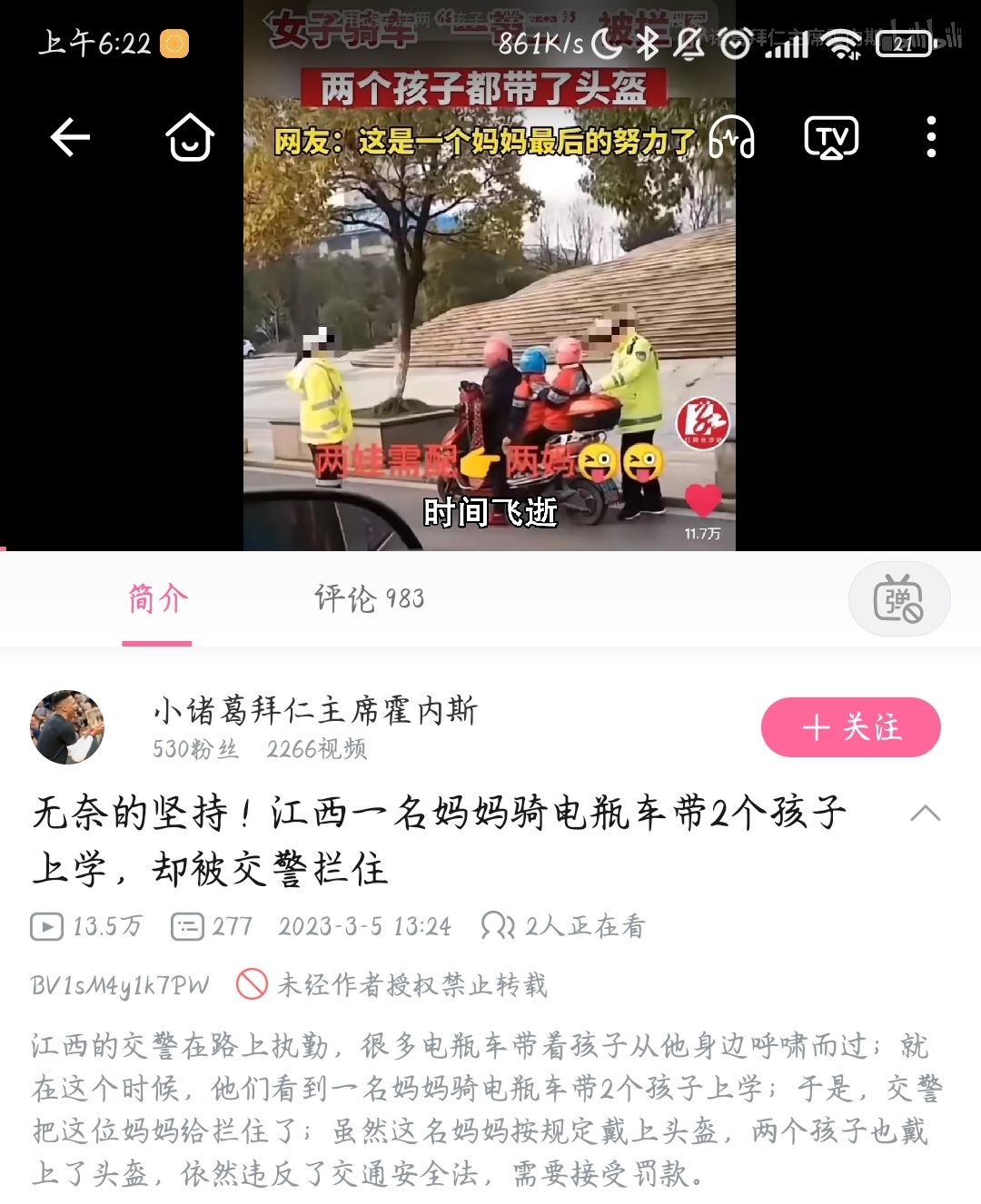Switch to audio-only headphone mode
Image resolution: width=981 pixels, height=1204 pixels.
coord(732,138)
